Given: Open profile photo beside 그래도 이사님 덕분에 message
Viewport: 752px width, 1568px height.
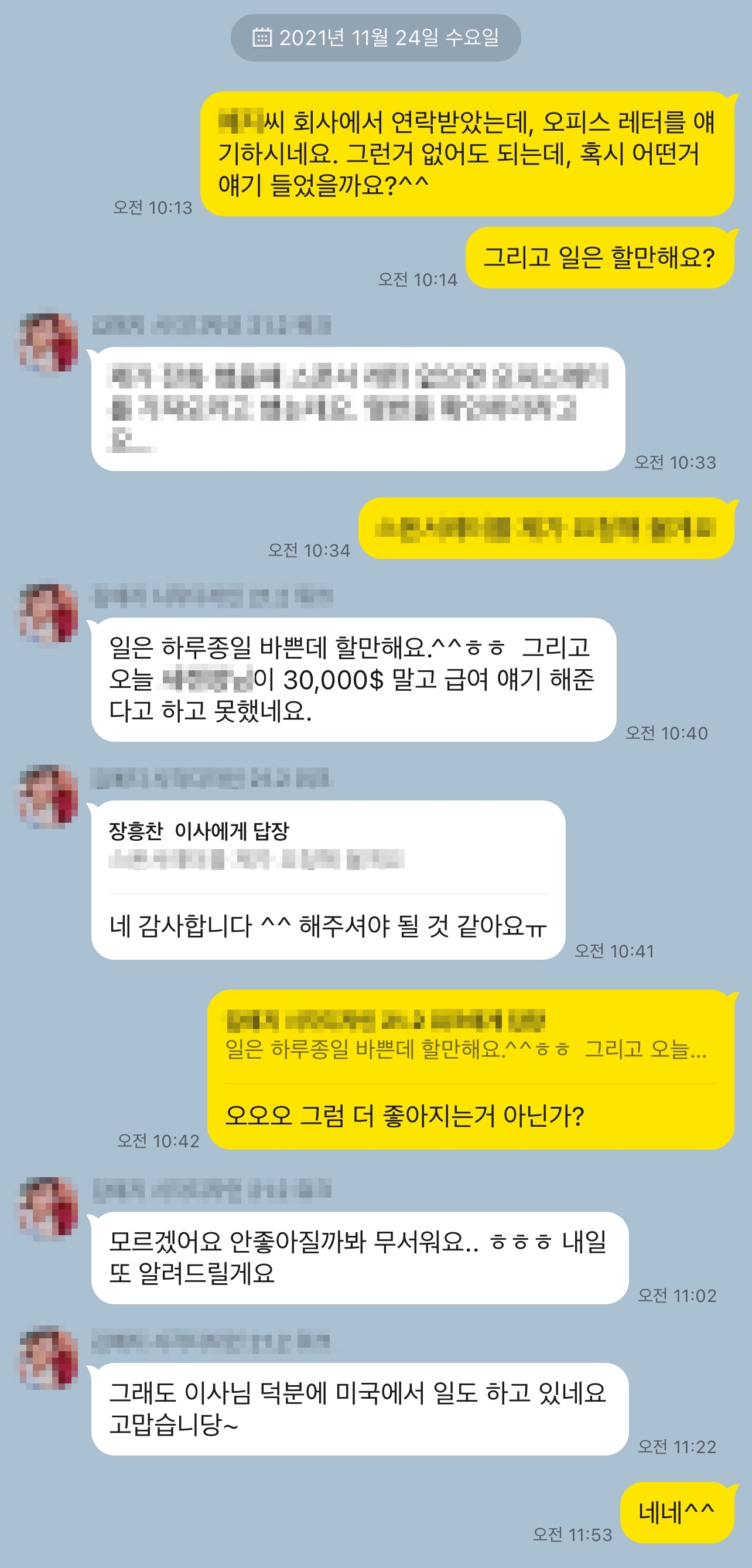Looking at the screenshot, I should point(49,1358).
